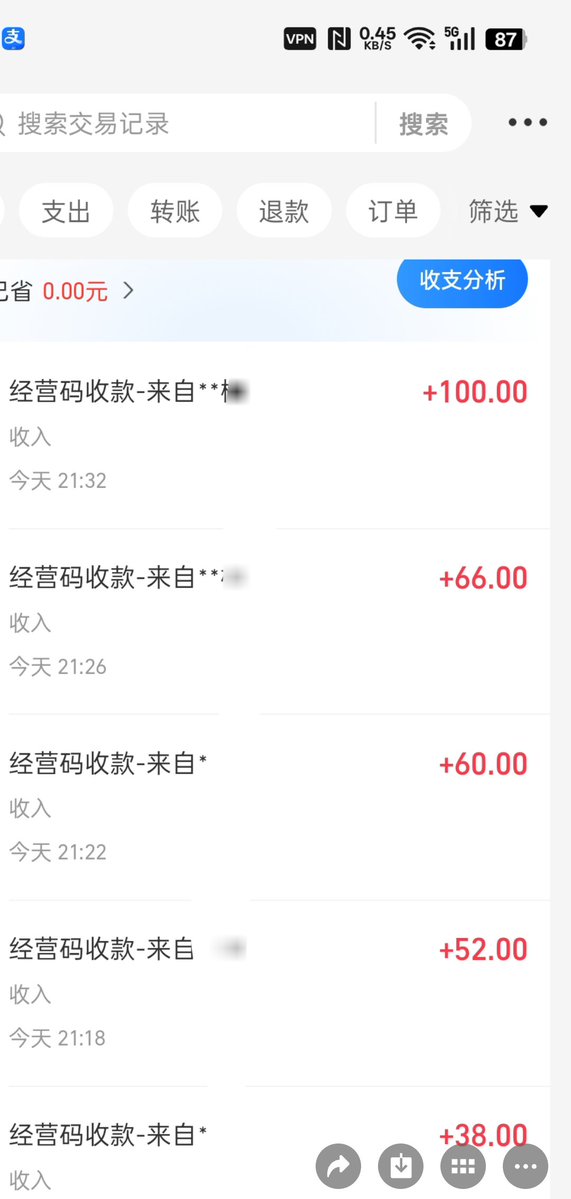Select the 订单 filter chip
The width and height of the screenshot is (571, 1199).
[x=393, y=211]
